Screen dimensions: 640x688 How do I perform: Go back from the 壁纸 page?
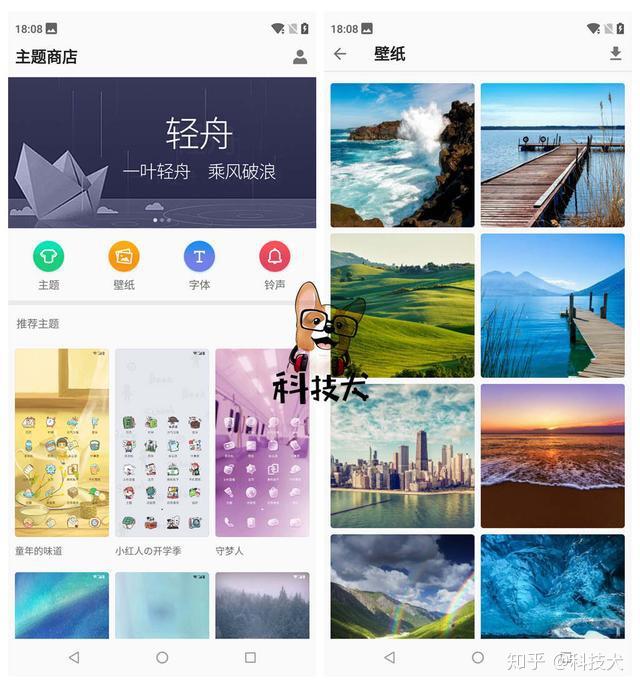point(340,54)
